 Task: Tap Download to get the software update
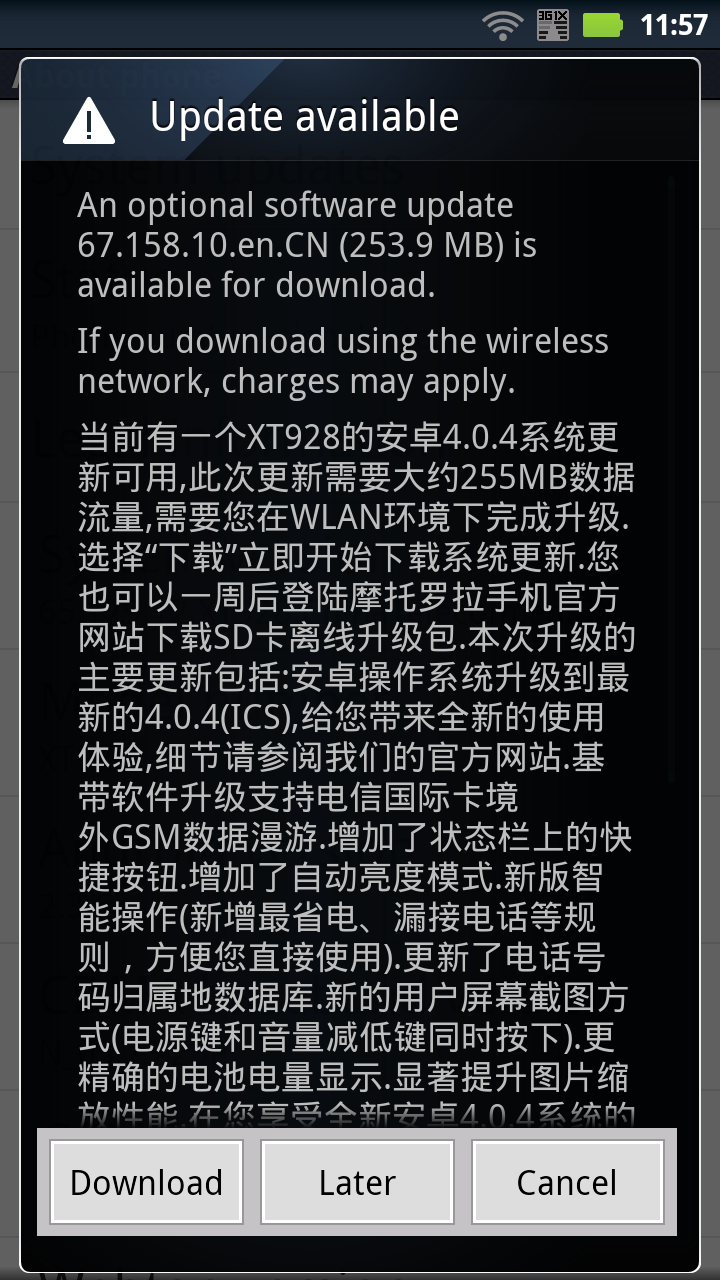tap(146, 1183)
